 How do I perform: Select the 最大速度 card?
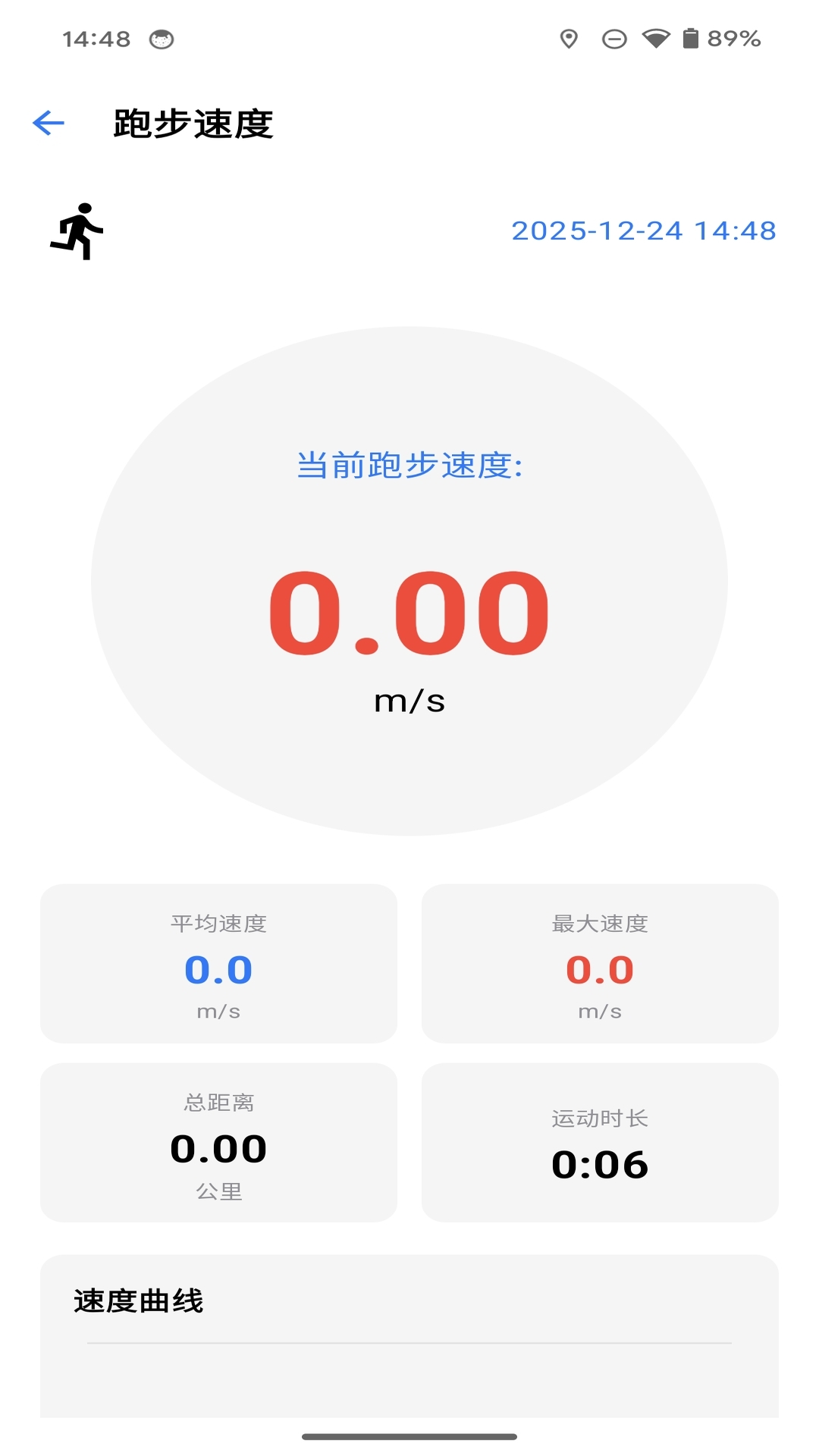pyautogui.click(x=600, y=964)
